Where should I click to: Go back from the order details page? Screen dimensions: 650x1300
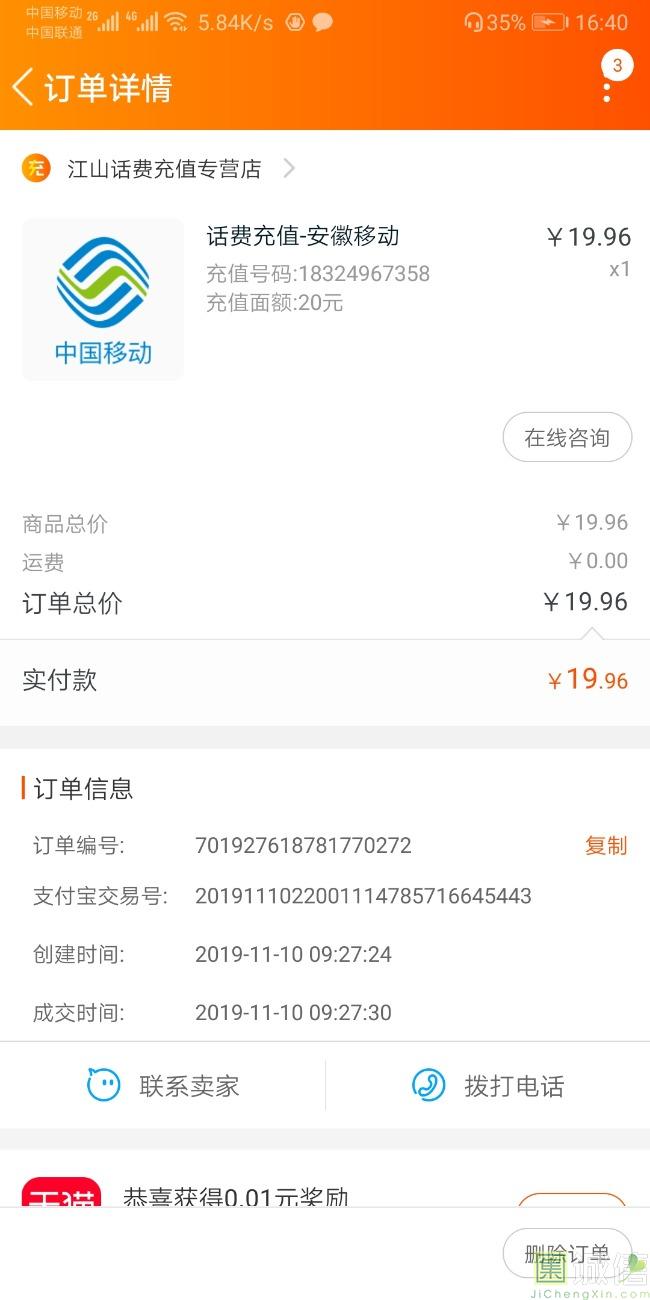[24, 88]
